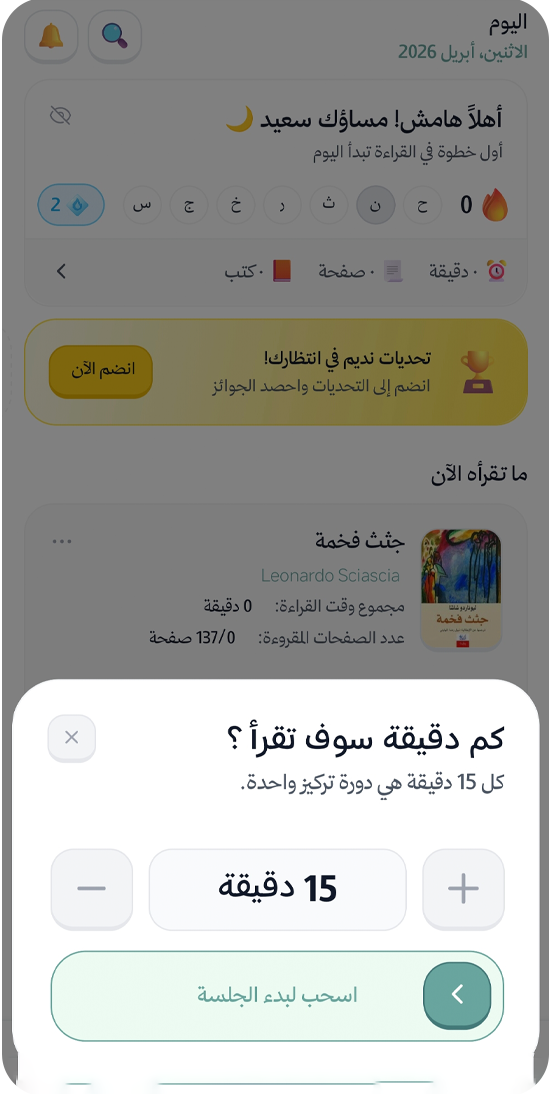550x1094 pixels.
Task: Open the options menu for جثث فخمة
Action: 62,541
